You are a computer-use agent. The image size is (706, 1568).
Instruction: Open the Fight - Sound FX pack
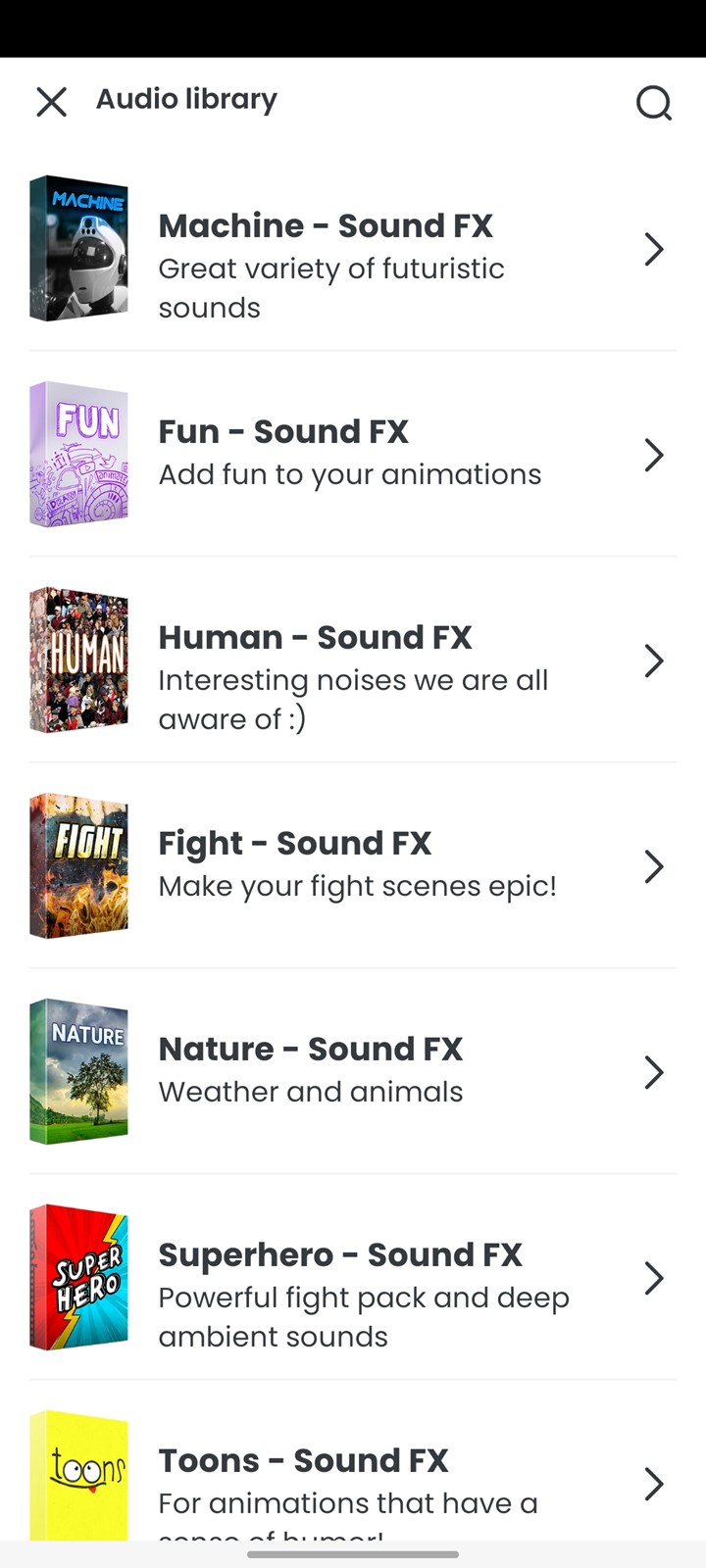[x=353, y=866]
